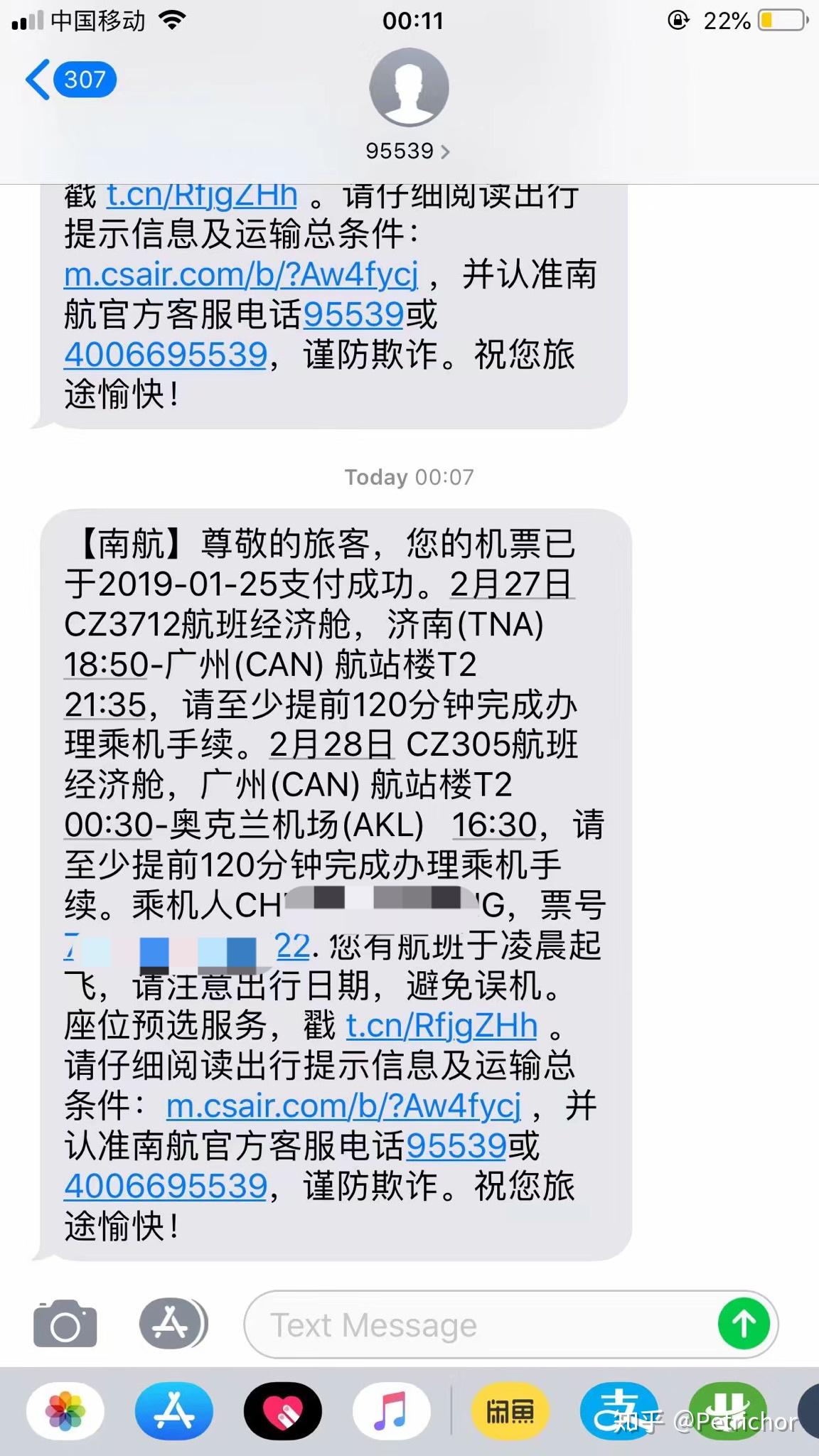
Task: Open Apple Music from the dock
Action: [392, 1412]
